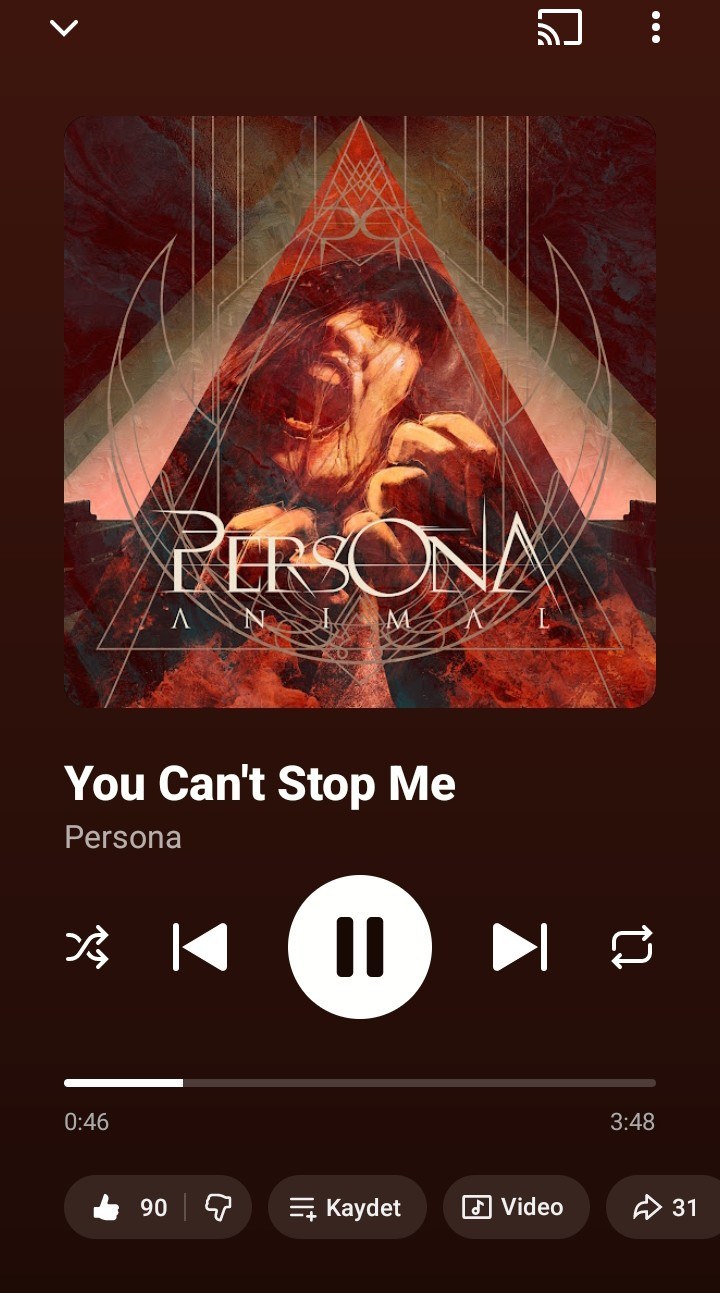Skip to the next track
The image size is (720, 1293).
pyautogui.click(x=520, y=947)
